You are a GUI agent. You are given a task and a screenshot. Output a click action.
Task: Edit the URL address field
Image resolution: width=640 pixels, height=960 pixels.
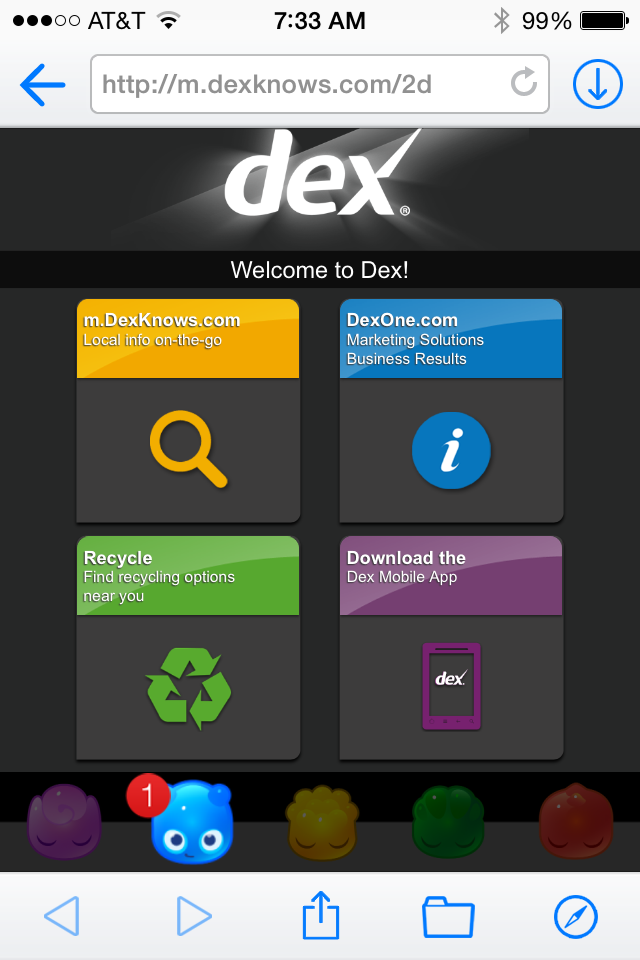coord(300,85)
